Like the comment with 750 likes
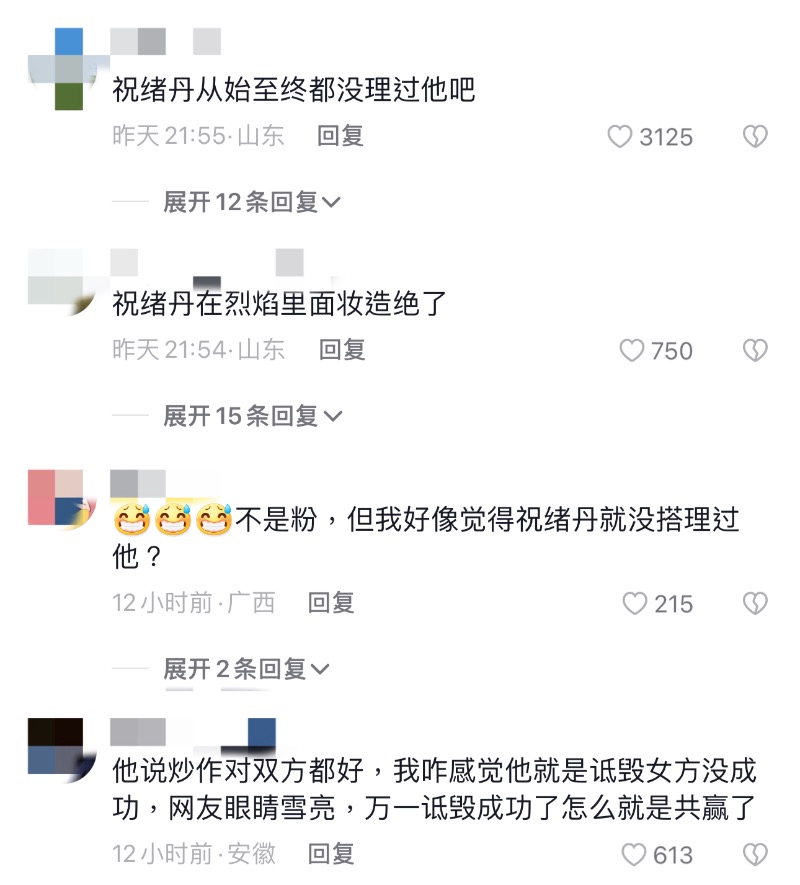The height and width of the screenshot is (885, 800). 632,351
